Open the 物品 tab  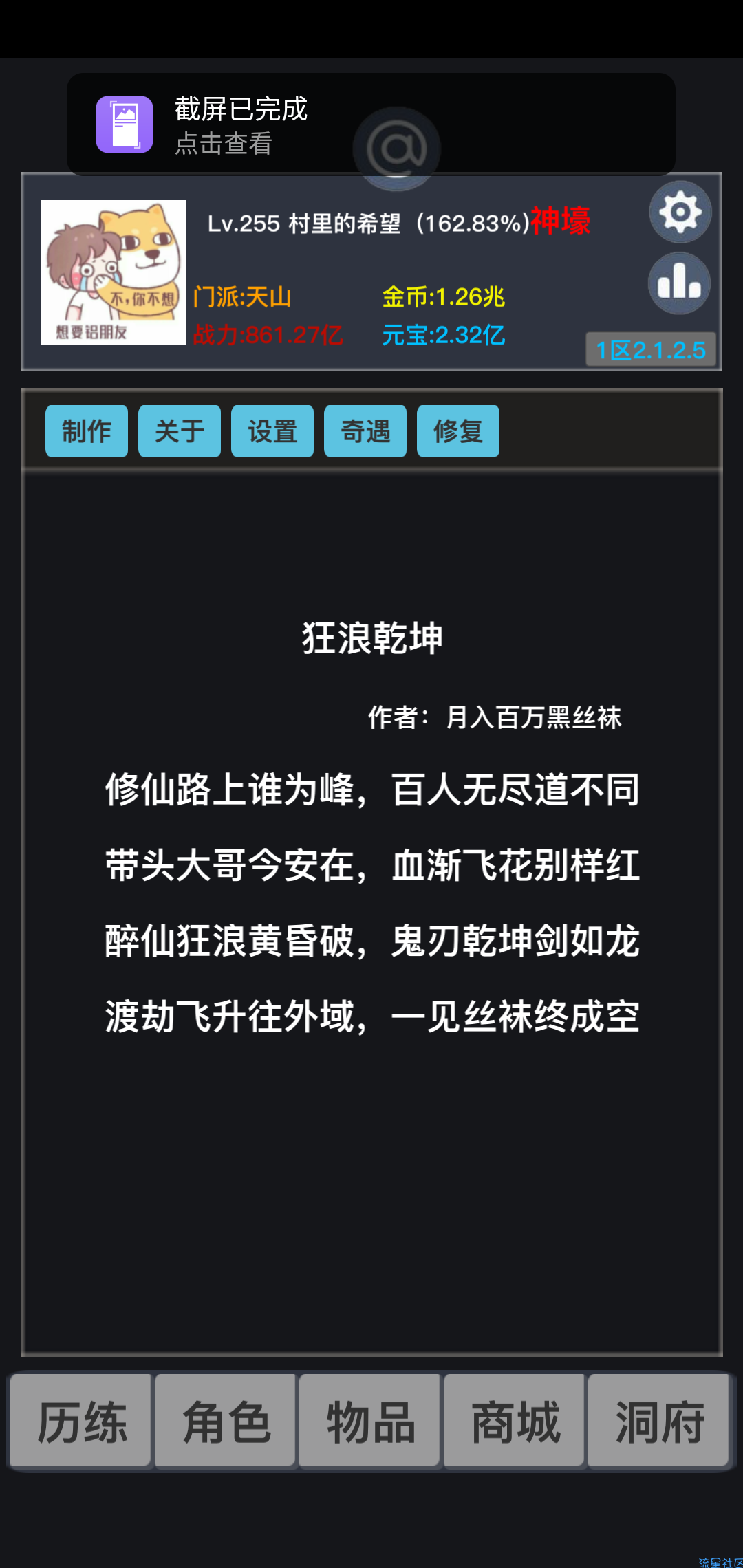pyautogui.click(x=370, y=1421)
